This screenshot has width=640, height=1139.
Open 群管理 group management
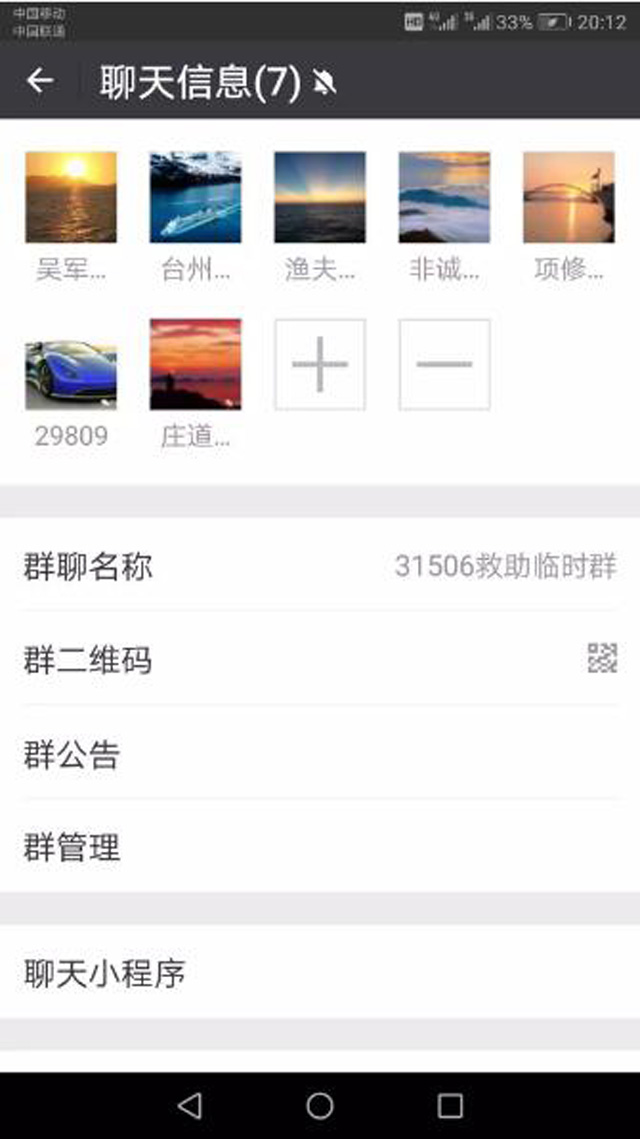point(320,848)
